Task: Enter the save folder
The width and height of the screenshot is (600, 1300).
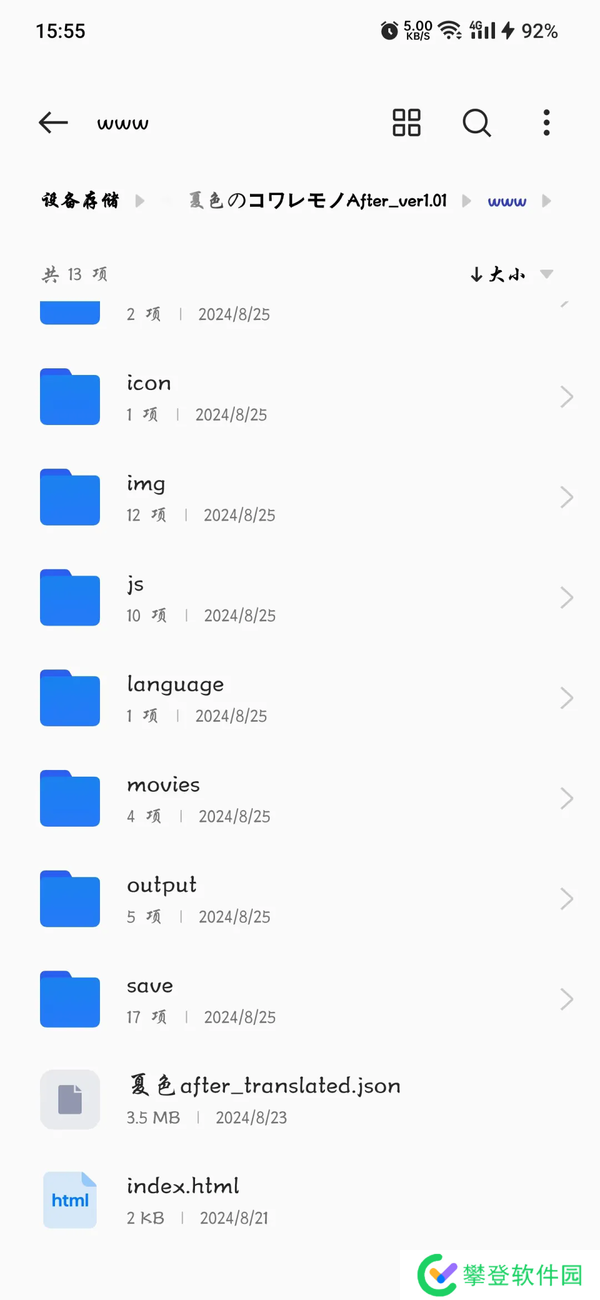Action: [300, 999]
